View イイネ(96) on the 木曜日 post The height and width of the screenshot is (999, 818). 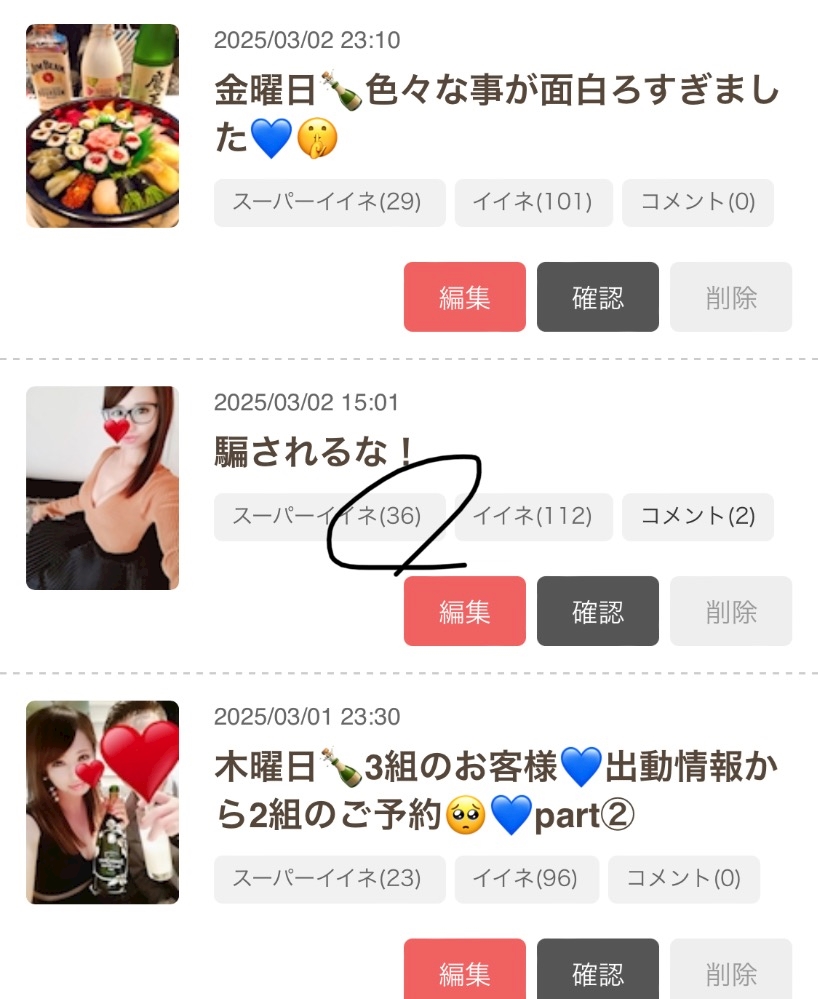[525, 879]
